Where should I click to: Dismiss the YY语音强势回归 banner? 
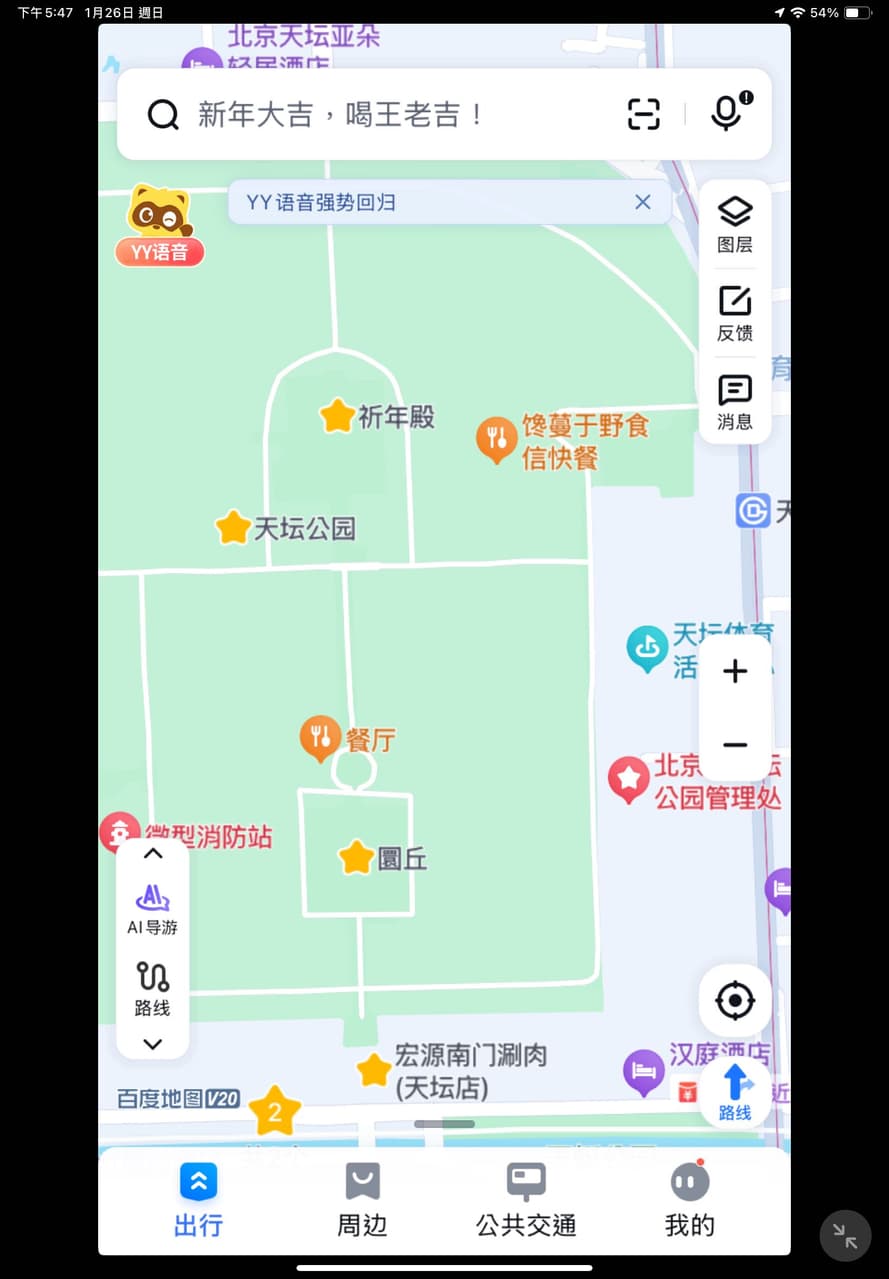click(643, 202)
